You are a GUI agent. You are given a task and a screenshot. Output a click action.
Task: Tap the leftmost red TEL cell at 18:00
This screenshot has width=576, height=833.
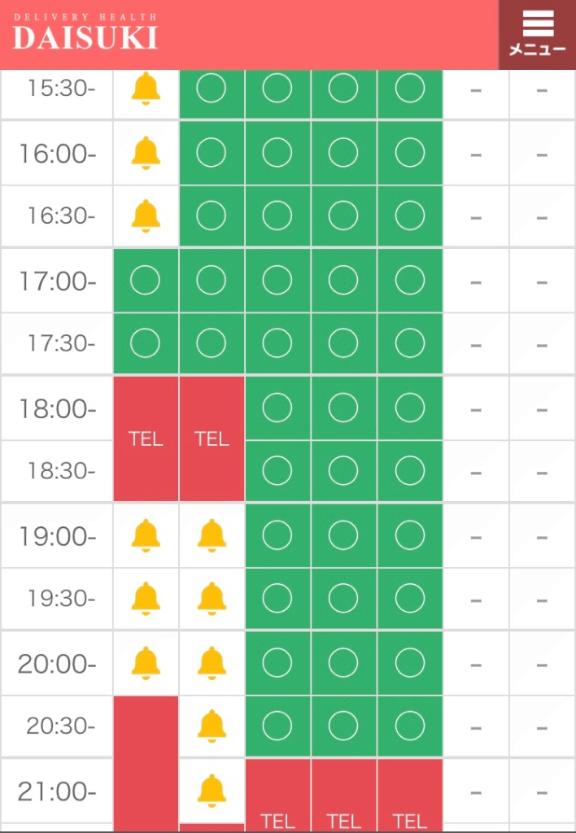(146, 438)
